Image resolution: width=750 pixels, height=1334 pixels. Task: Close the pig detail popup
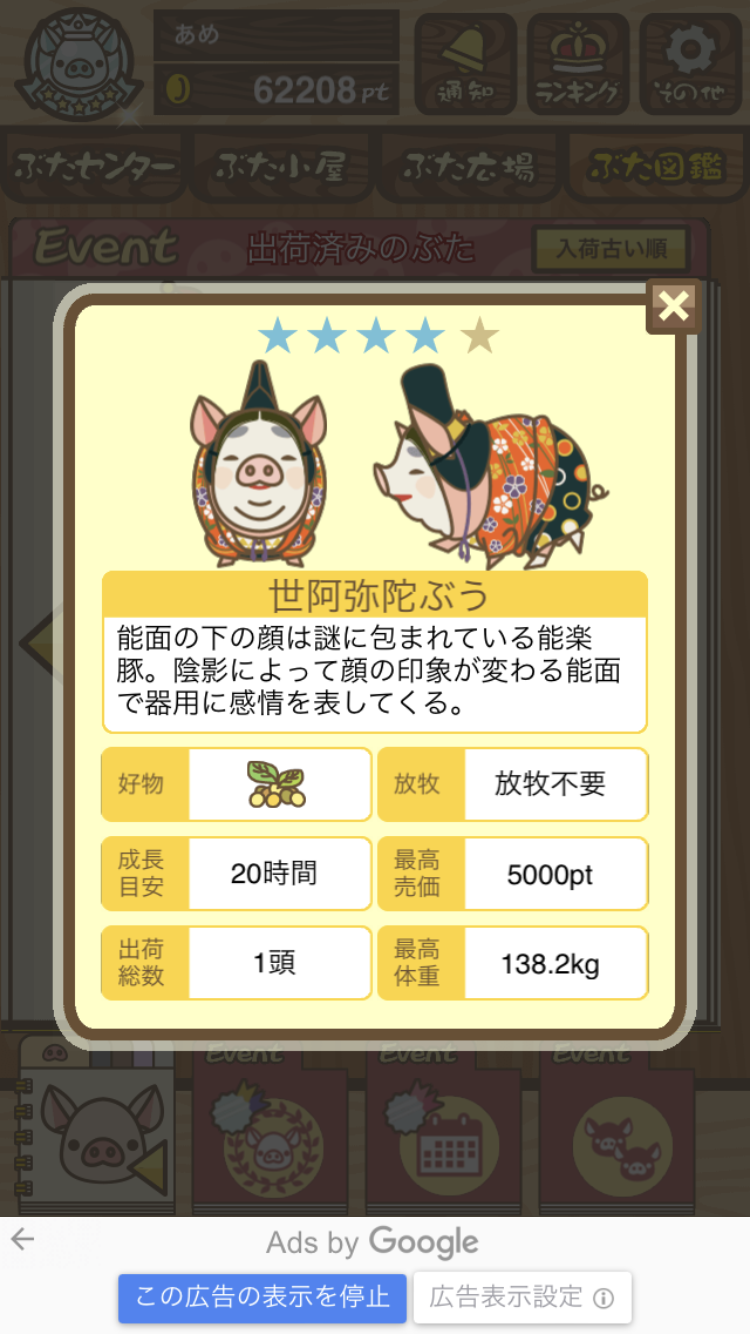pos(674,306)
